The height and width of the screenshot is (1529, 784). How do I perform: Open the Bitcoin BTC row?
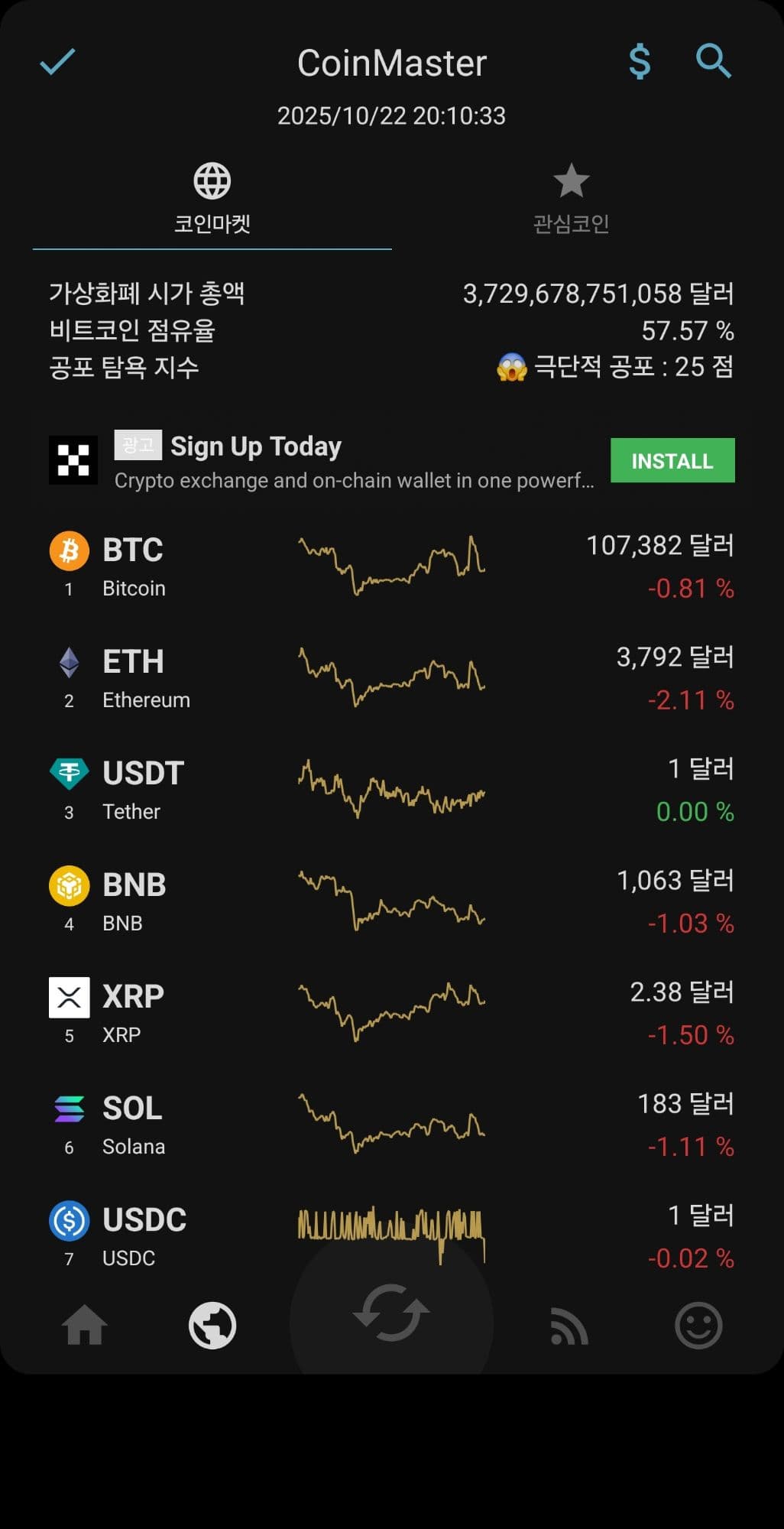pyautogui.click(x=391, y=566)
